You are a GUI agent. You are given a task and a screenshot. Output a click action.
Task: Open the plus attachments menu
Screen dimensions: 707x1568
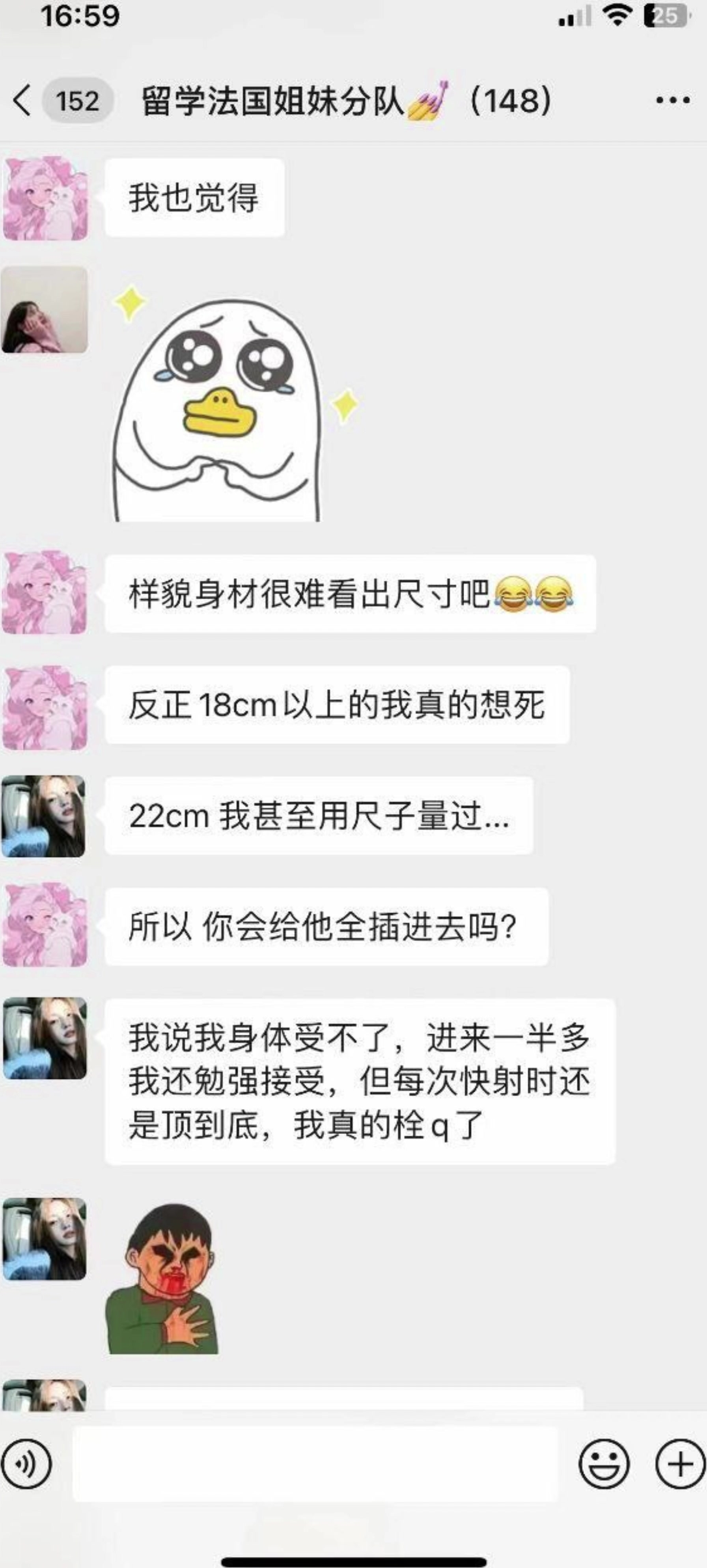pos(680,1463)
